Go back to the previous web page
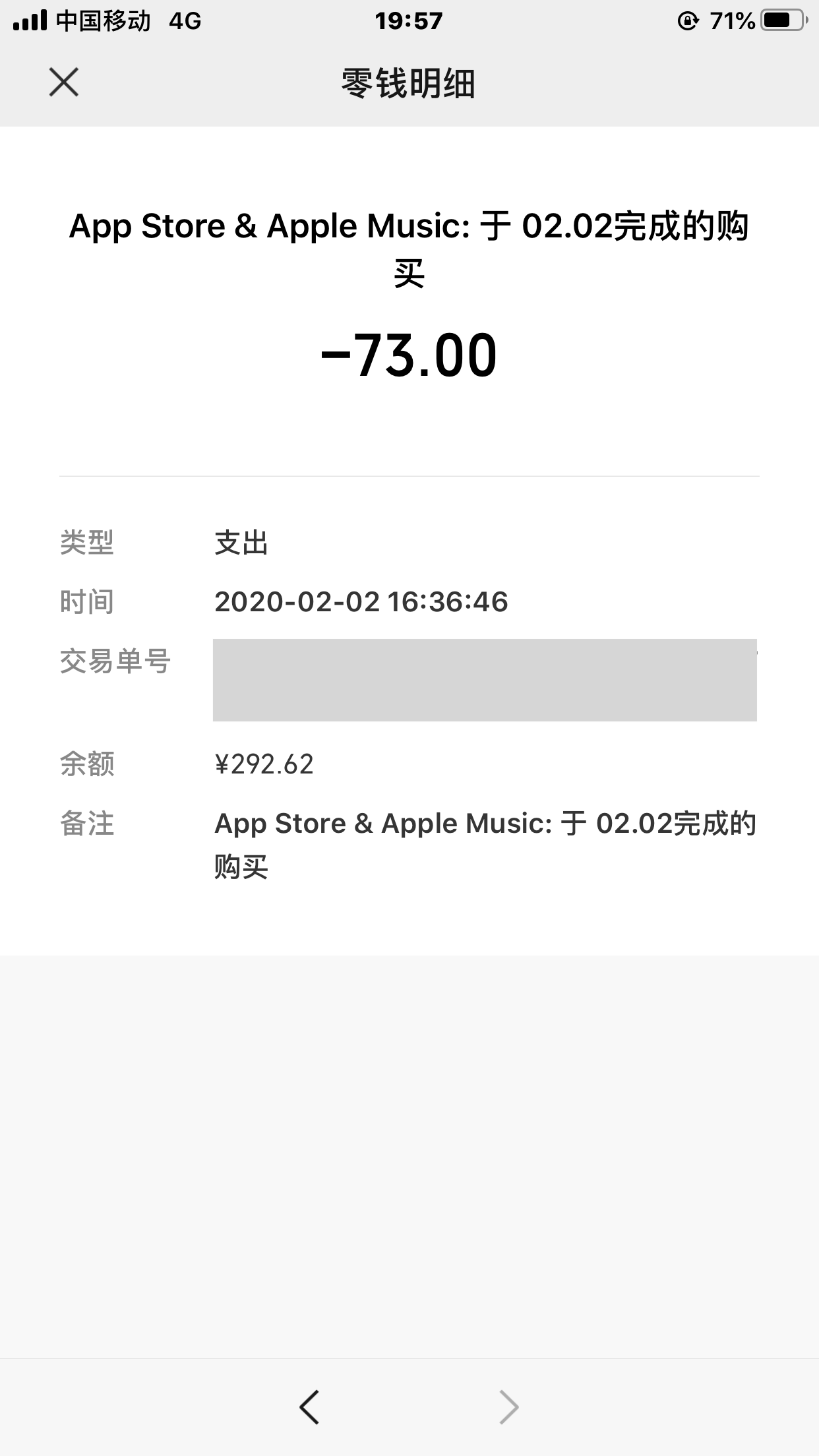This screenshot has width=819, height=1456. click(309, 1407)
